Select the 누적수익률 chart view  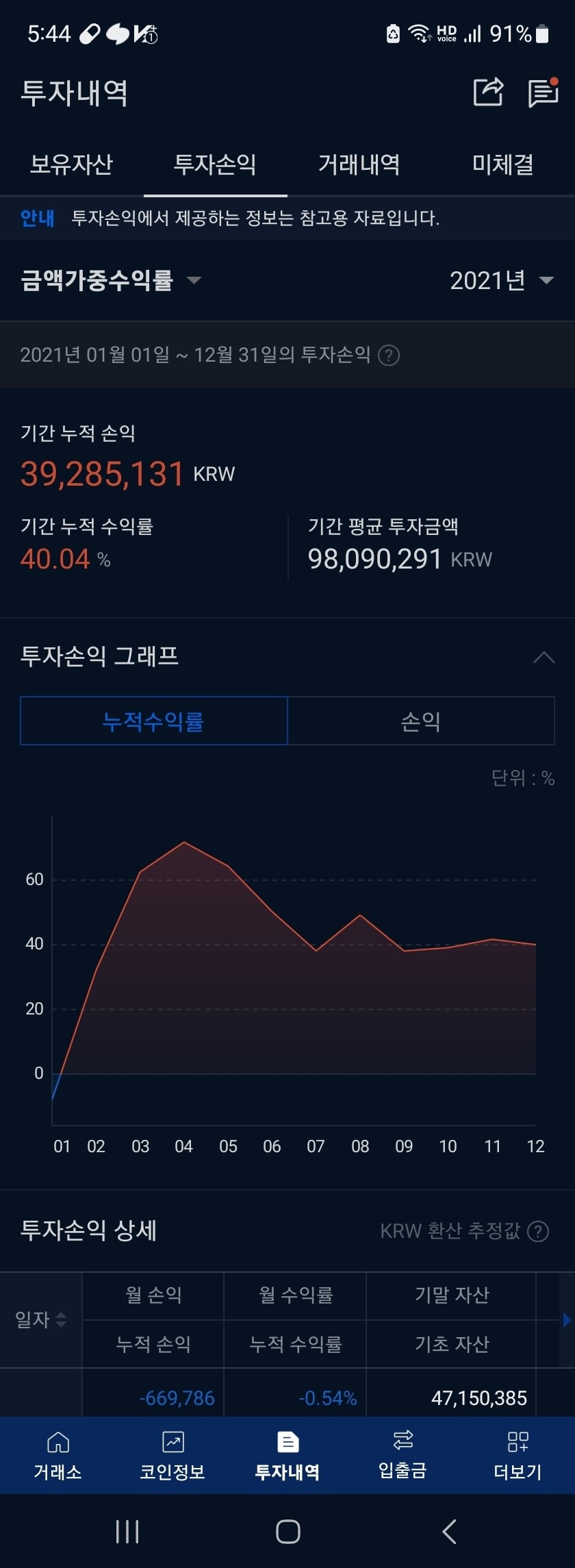pos(154,721)
